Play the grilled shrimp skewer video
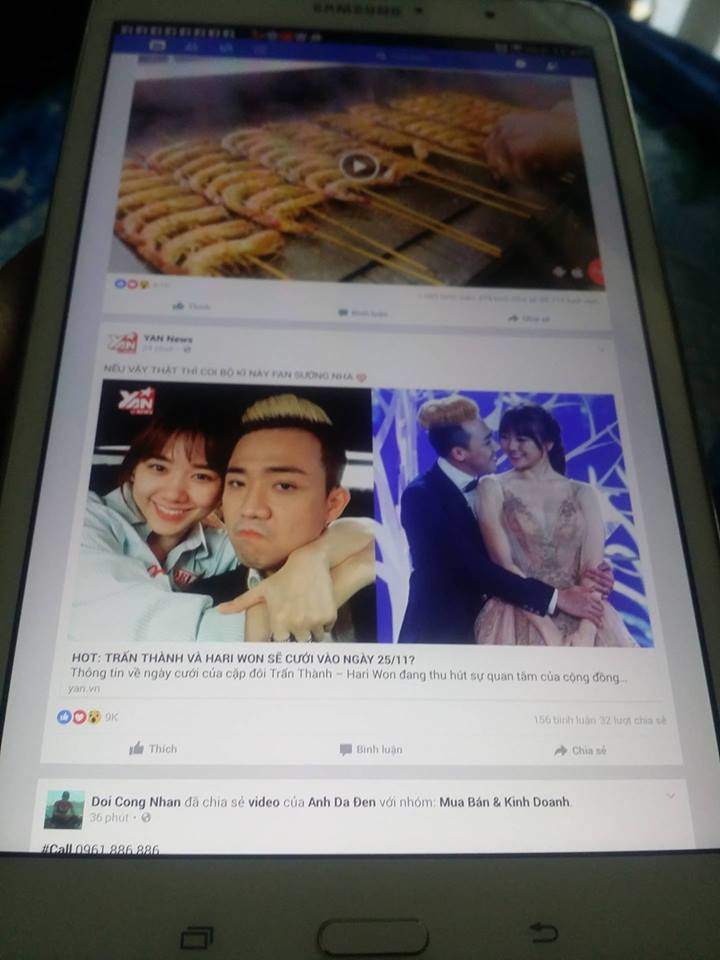Viewport: 720px width, 960px height. pos(358,166)
